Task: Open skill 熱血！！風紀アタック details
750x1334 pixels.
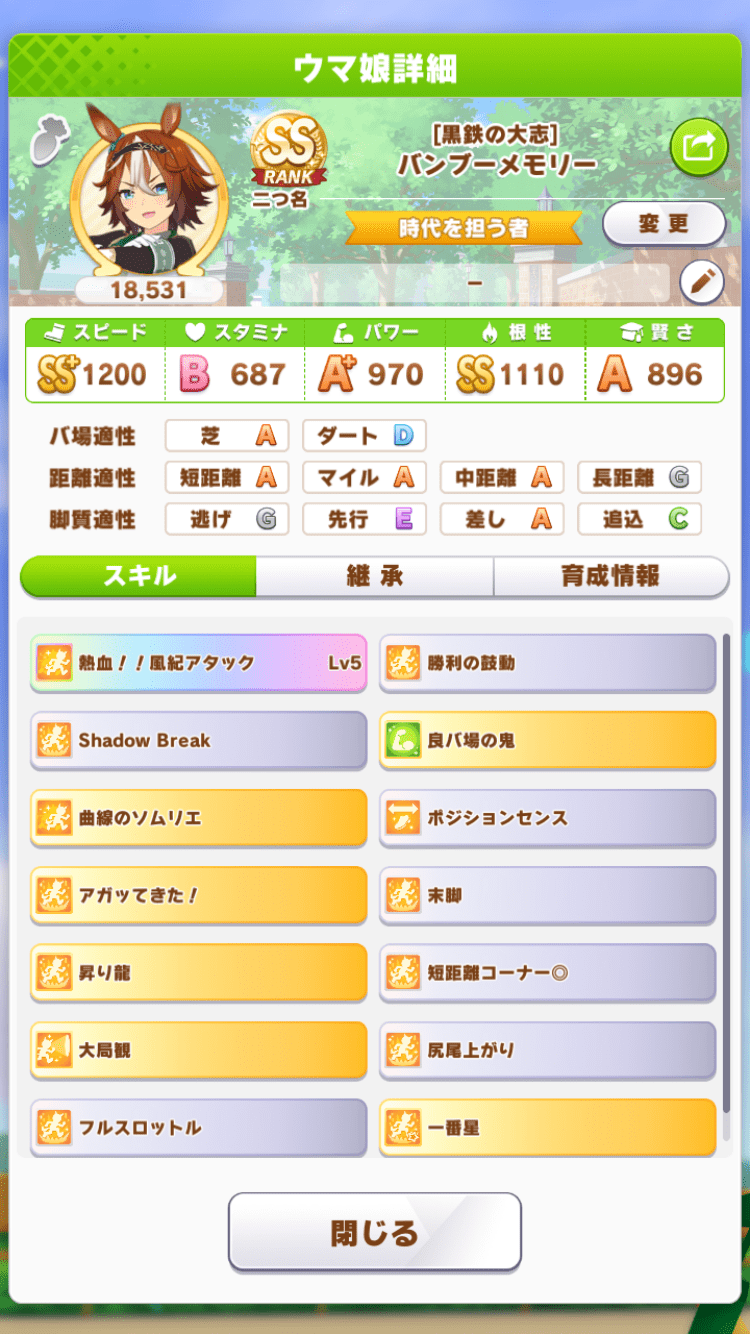Action: click(x=199, y=663)
